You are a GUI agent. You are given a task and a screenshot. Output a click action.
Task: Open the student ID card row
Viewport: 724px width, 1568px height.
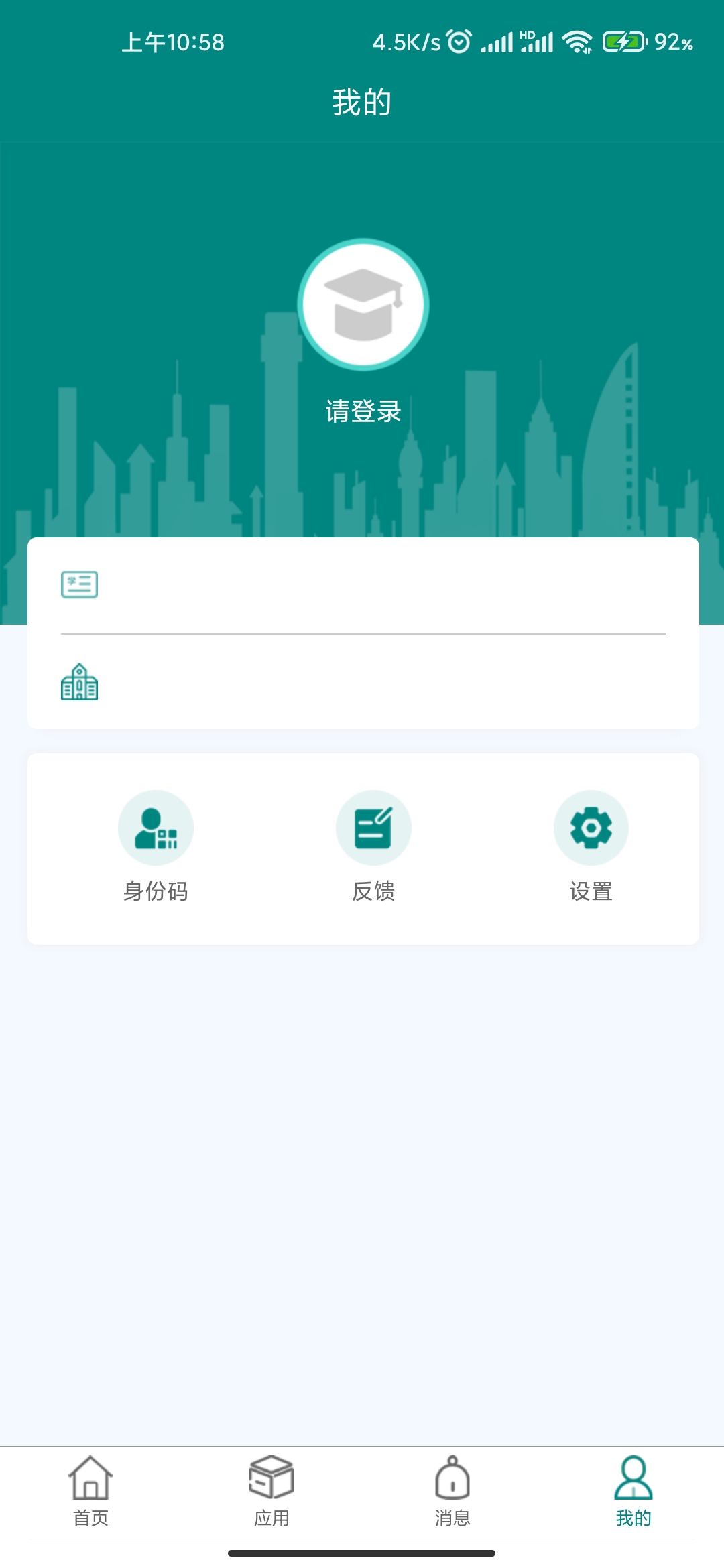point(363,585)
